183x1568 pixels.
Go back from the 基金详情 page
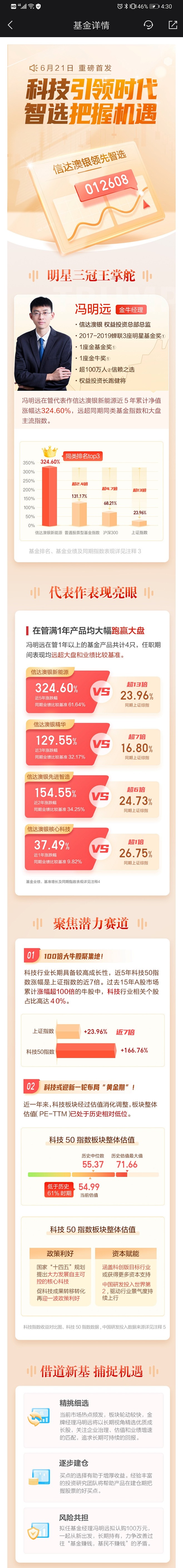point(10,25)
